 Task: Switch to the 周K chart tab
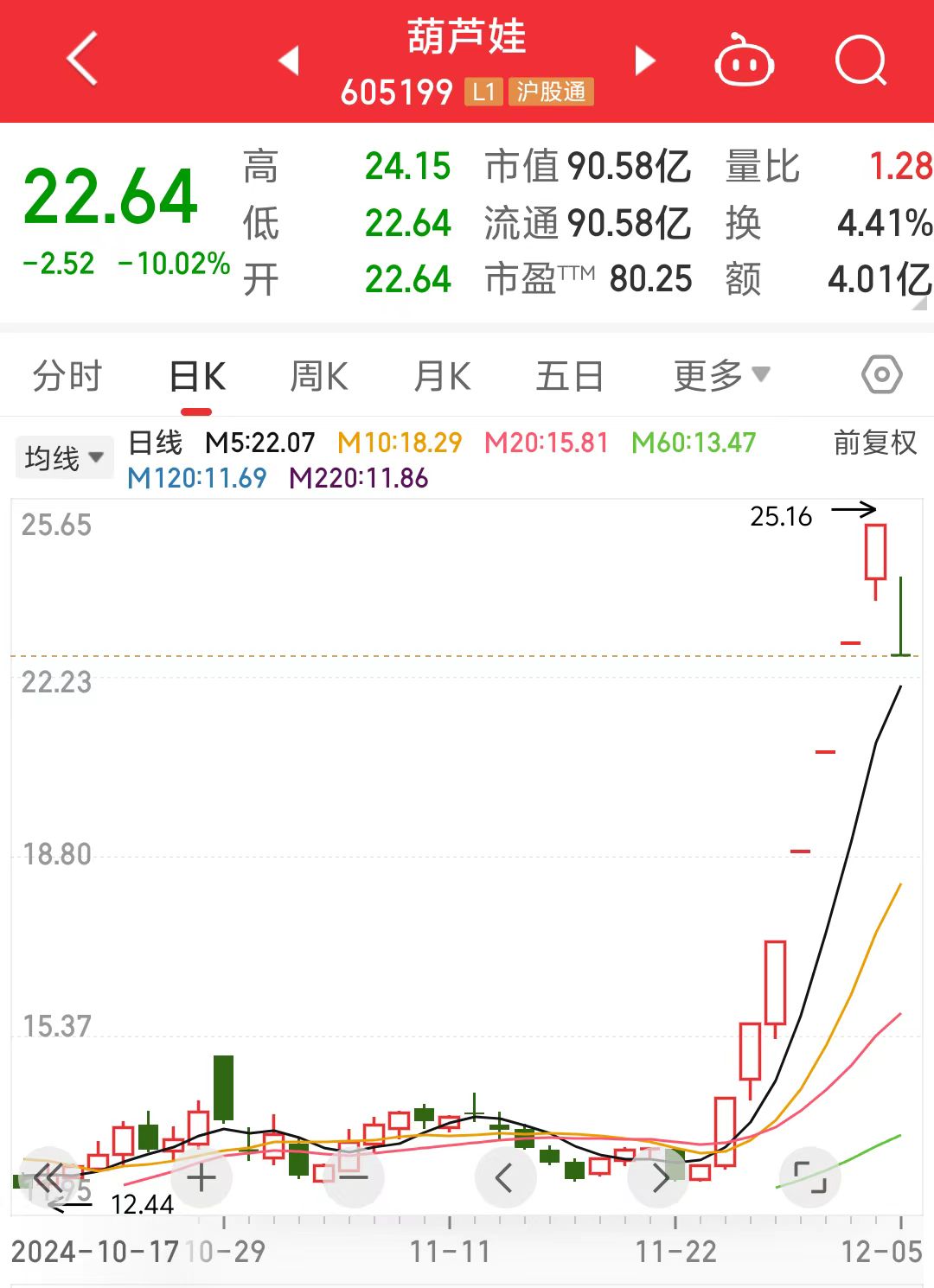coord(319,377)
